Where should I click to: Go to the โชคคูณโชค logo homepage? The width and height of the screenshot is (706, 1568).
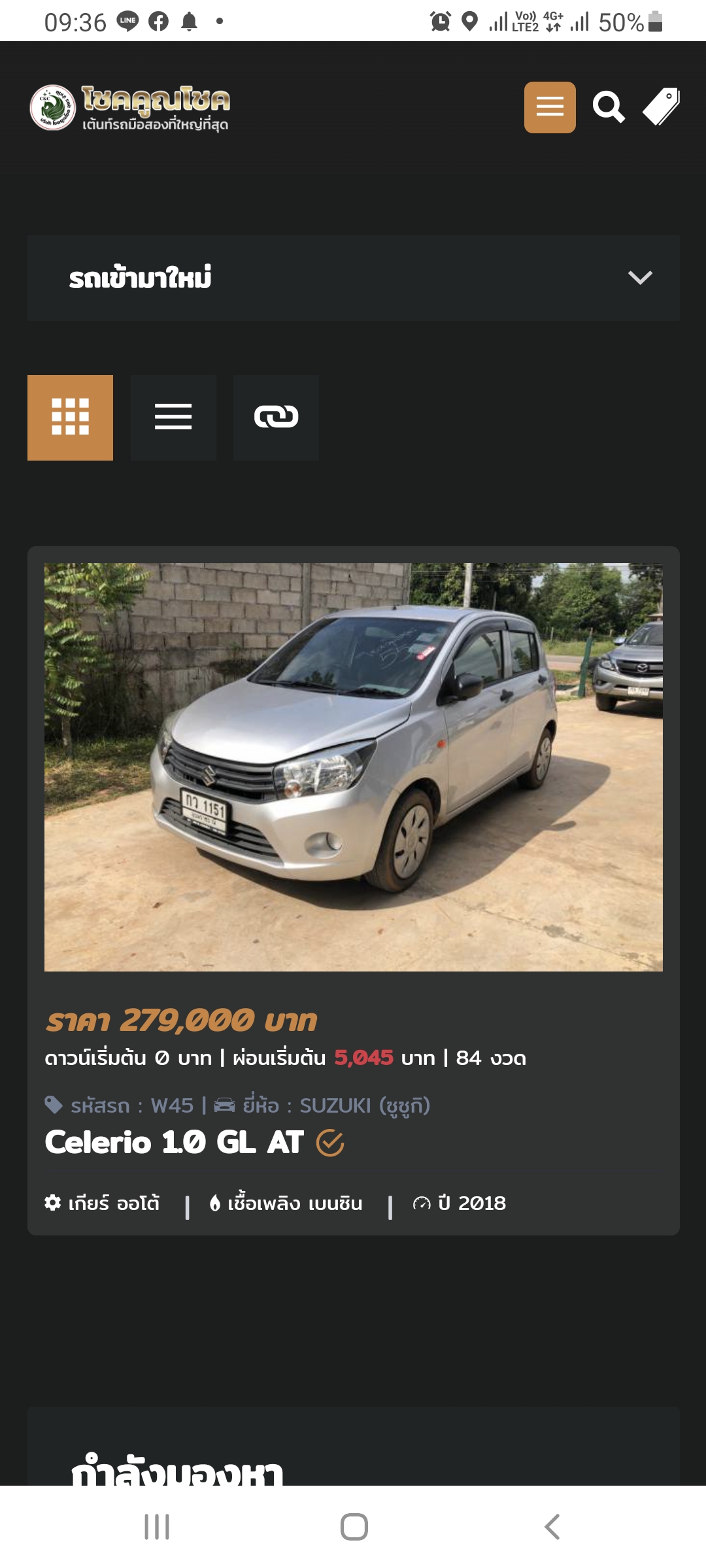129,107
